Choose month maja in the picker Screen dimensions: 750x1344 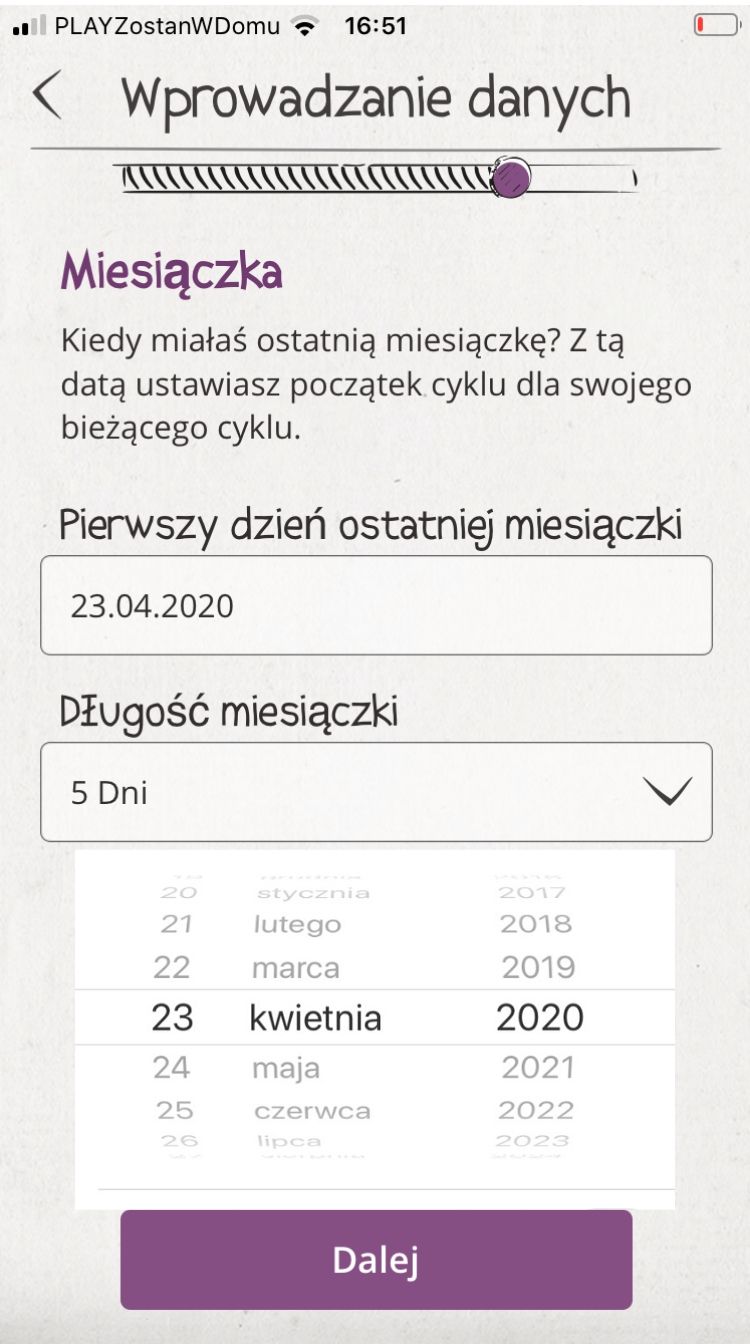click(286, 1068)
